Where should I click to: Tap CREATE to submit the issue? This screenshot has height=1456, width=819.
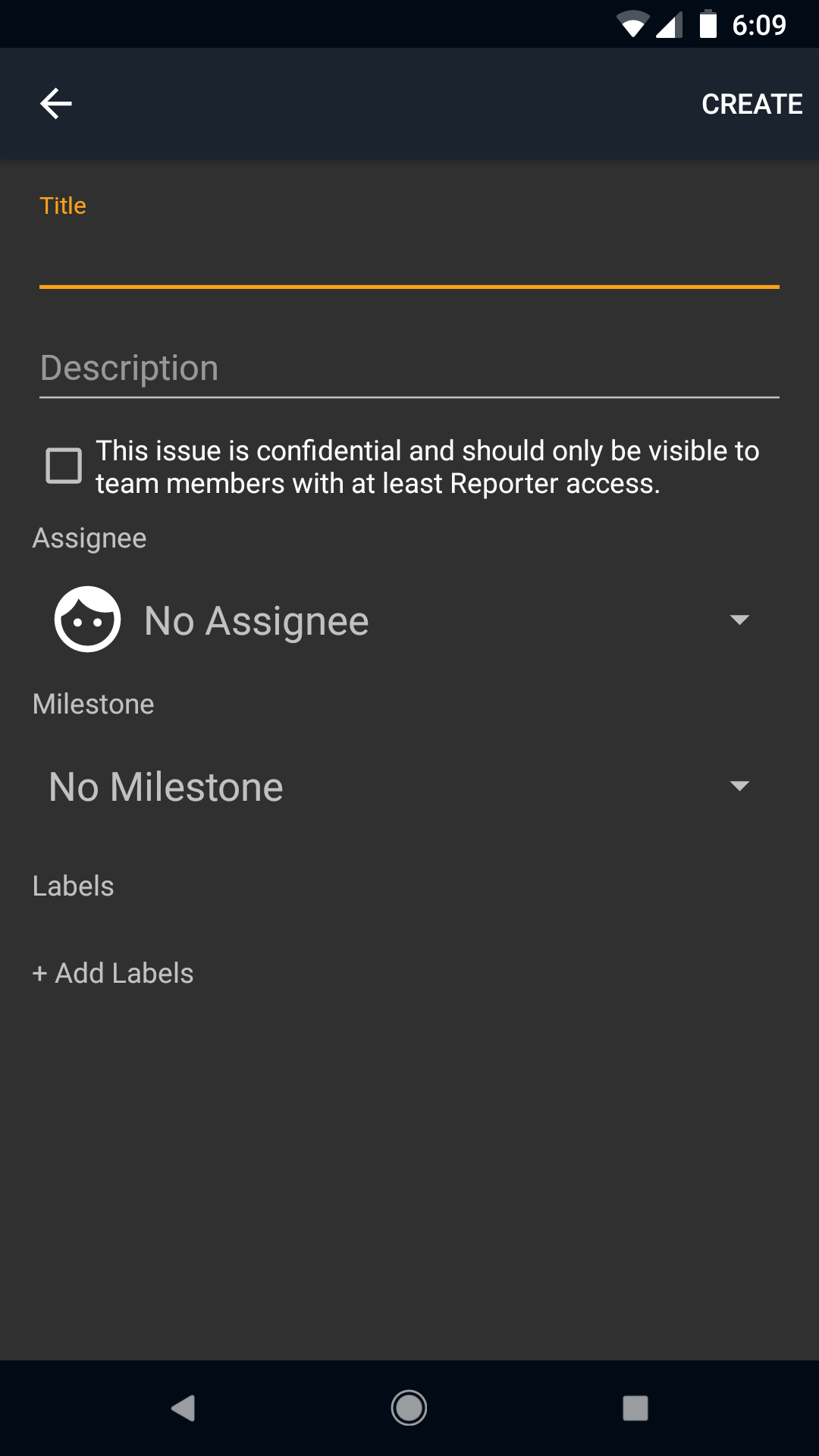pos(751,104)
